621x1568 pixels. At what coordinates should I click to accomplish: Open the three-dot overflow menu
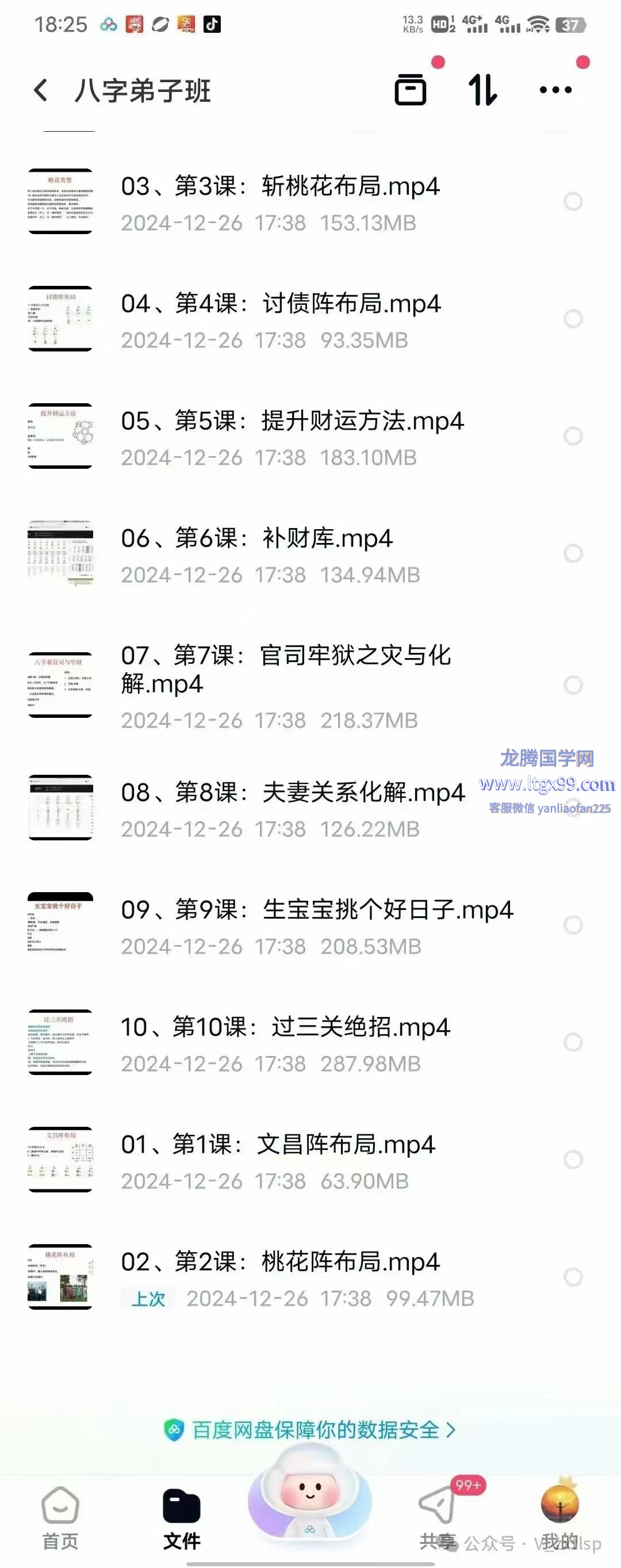556,90
